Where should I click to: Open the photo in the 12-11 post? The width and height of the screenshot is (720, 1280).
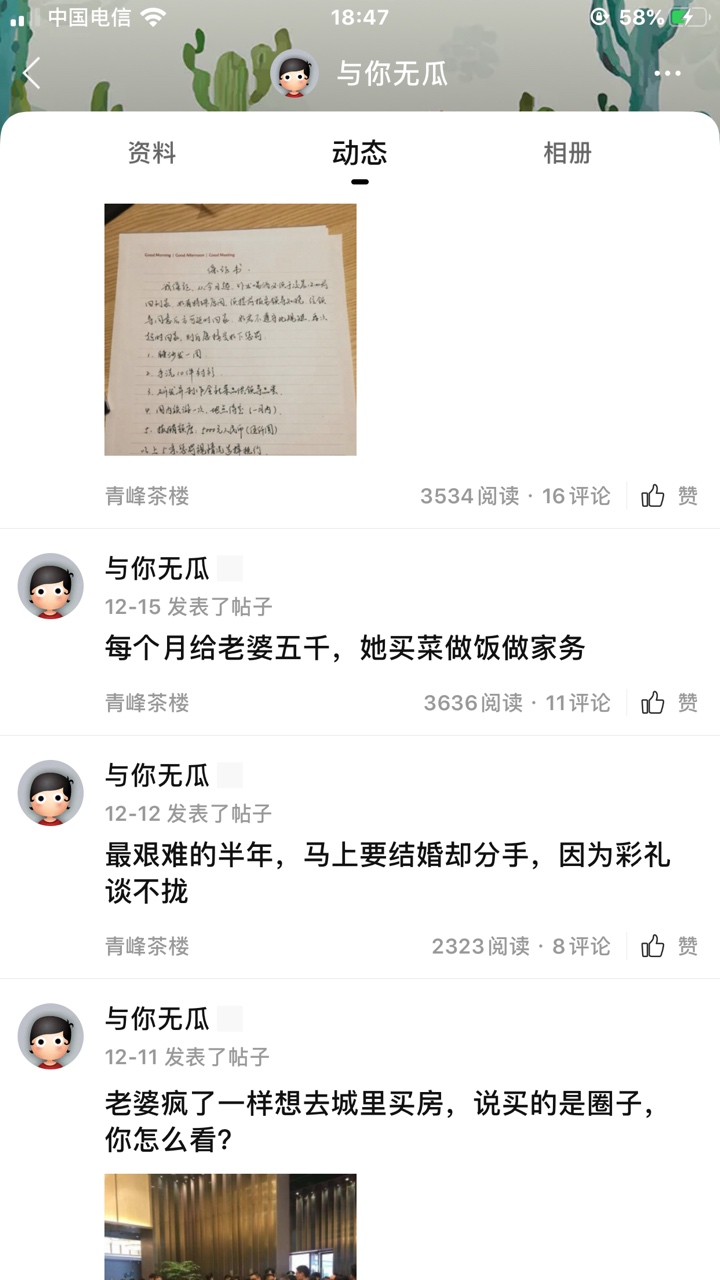coord(230,1227)
